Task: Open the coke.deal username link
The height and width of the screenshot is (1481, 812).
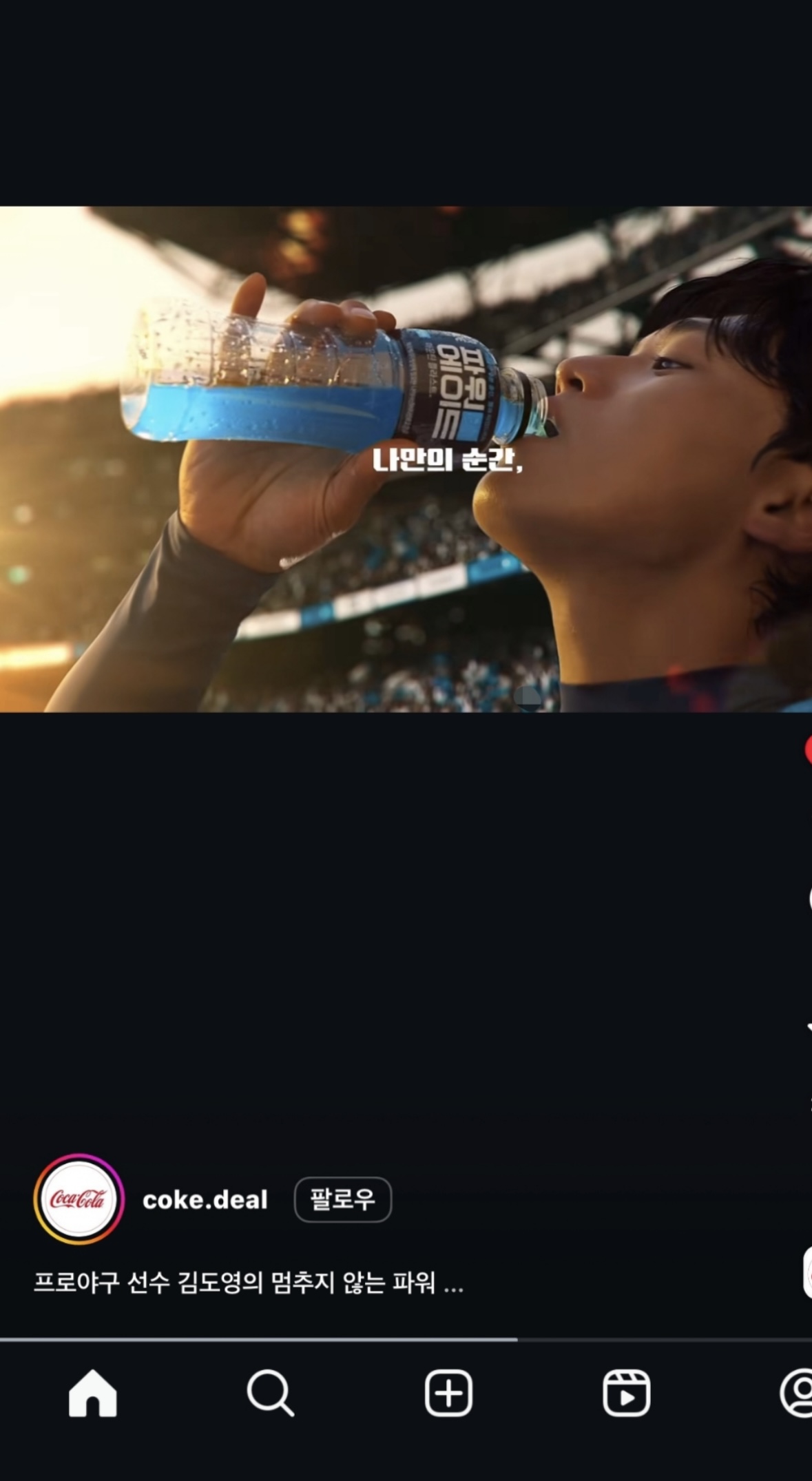Action: click(x=205, y=1200)
